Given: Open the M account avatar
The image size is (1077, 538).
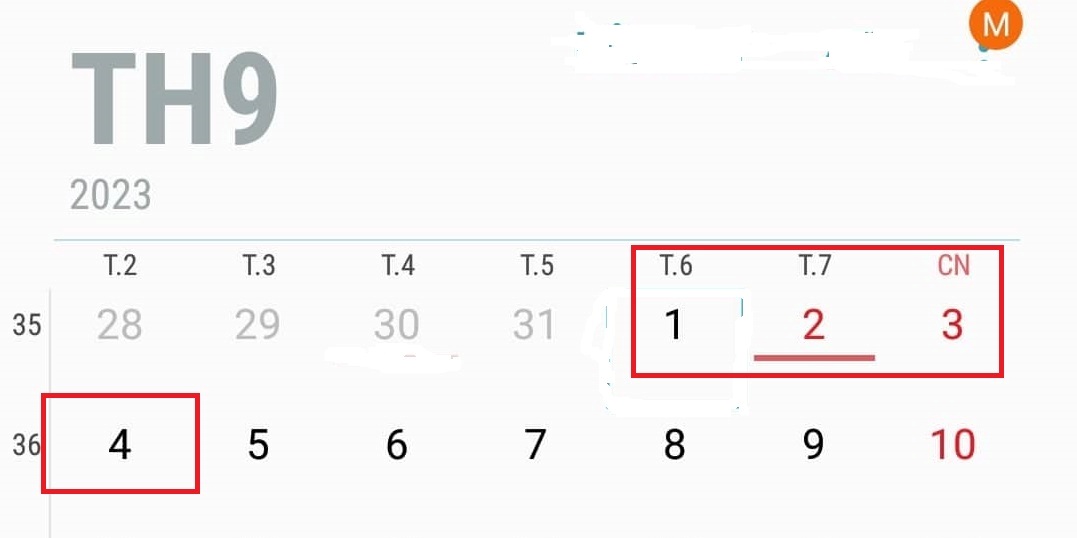Looking at the screenshot, I should coord(995,25).
